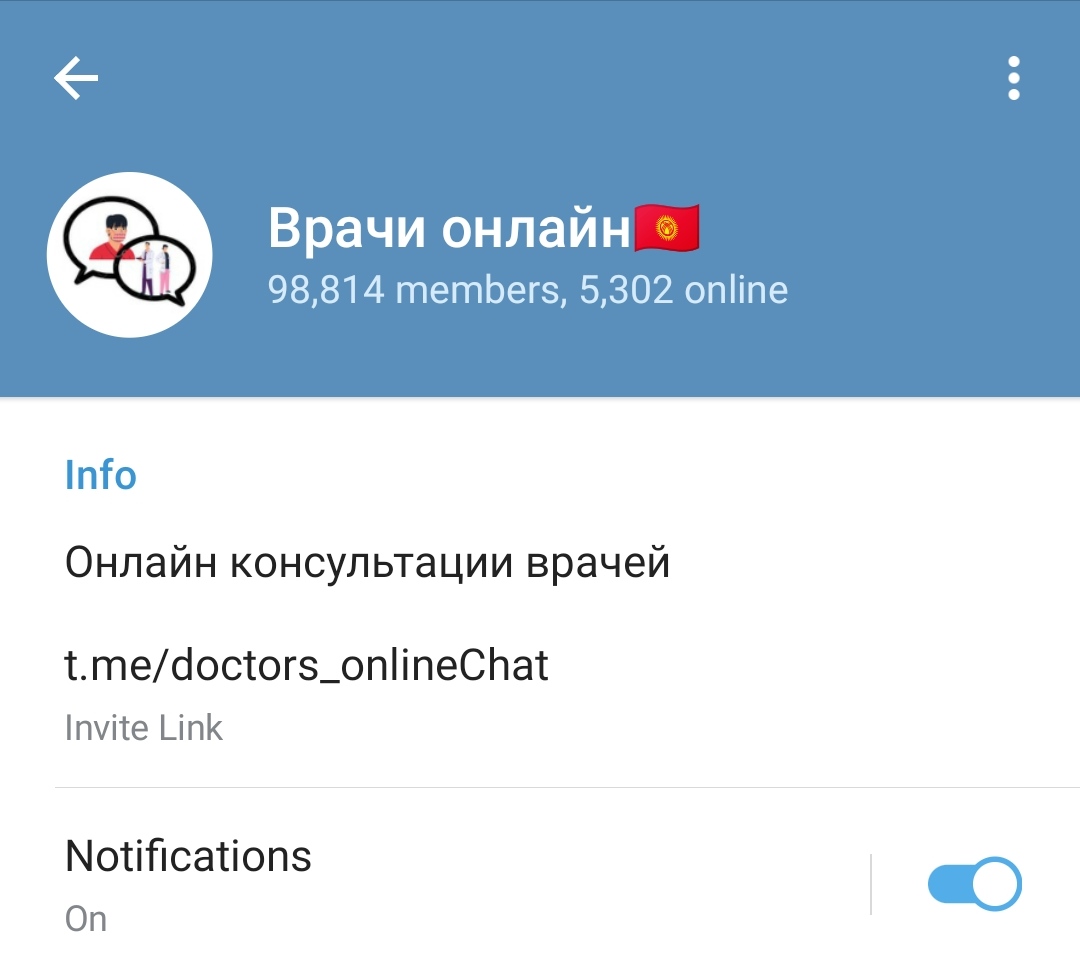Image resolution: width=1080 pixels, height=980 pixels.
Task: Go back using the arrow icon
Action: [76, 78]
